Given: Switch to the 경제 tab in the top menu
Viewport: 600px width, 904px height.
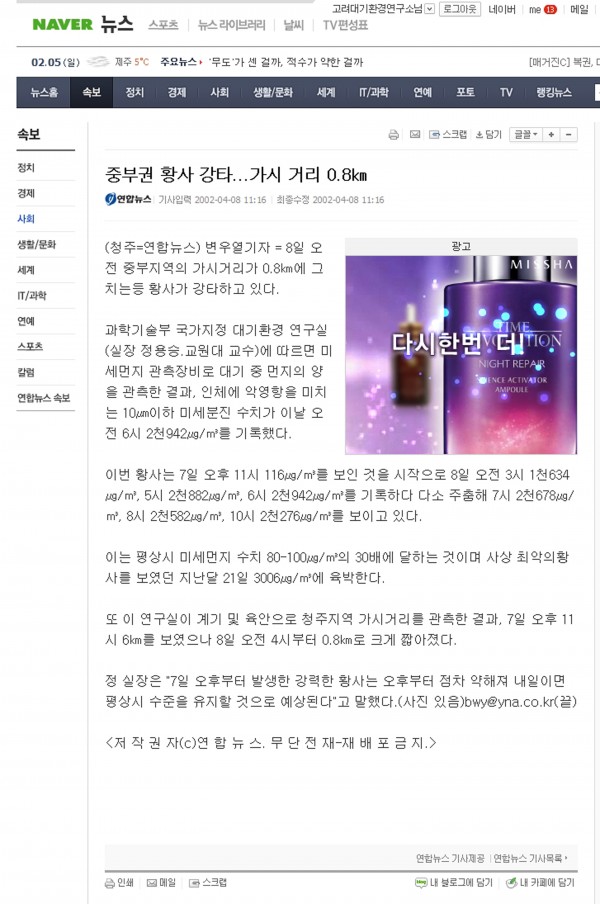Looking at the screenshot, I should click(177, 92).
